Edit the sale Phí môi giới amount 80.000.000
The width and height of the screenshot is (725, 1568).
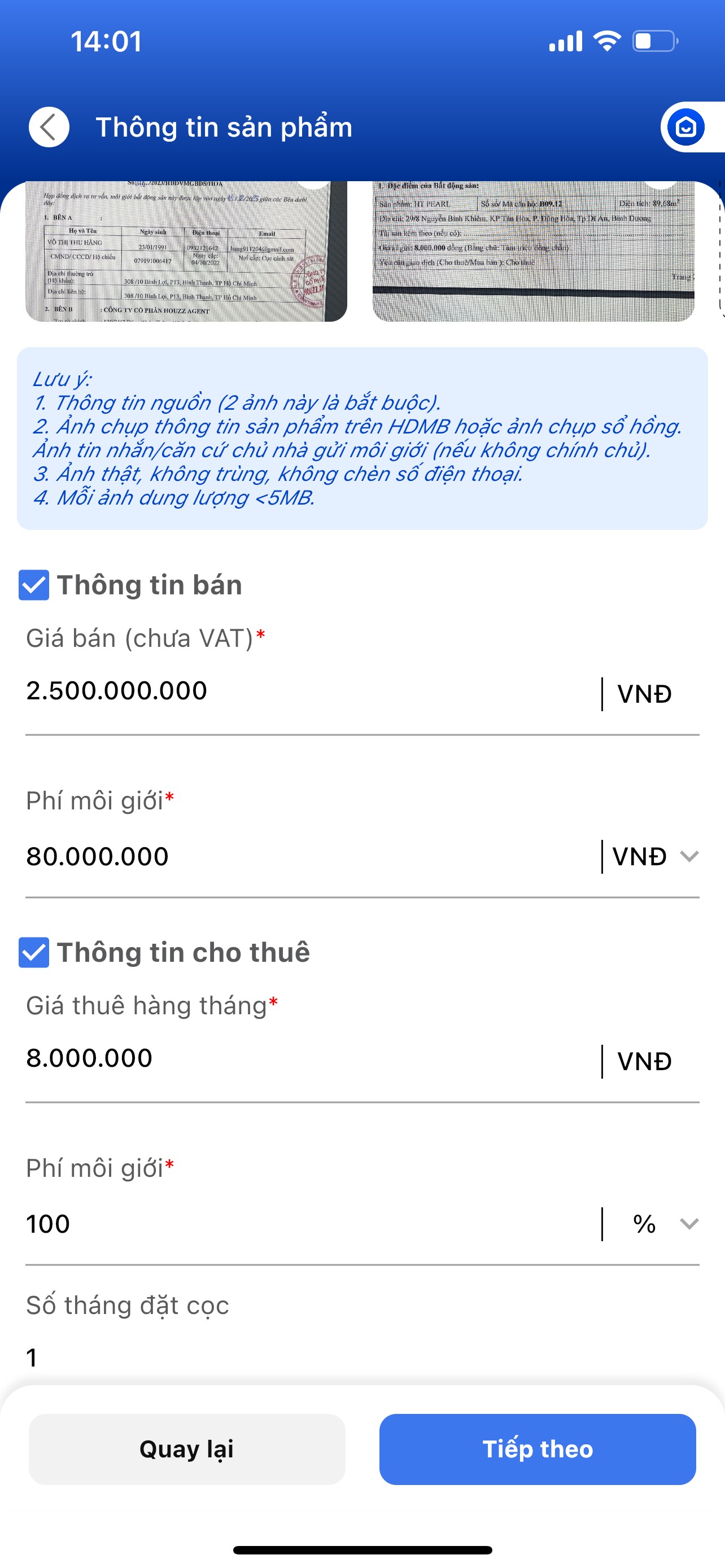[x=311, y=856]
